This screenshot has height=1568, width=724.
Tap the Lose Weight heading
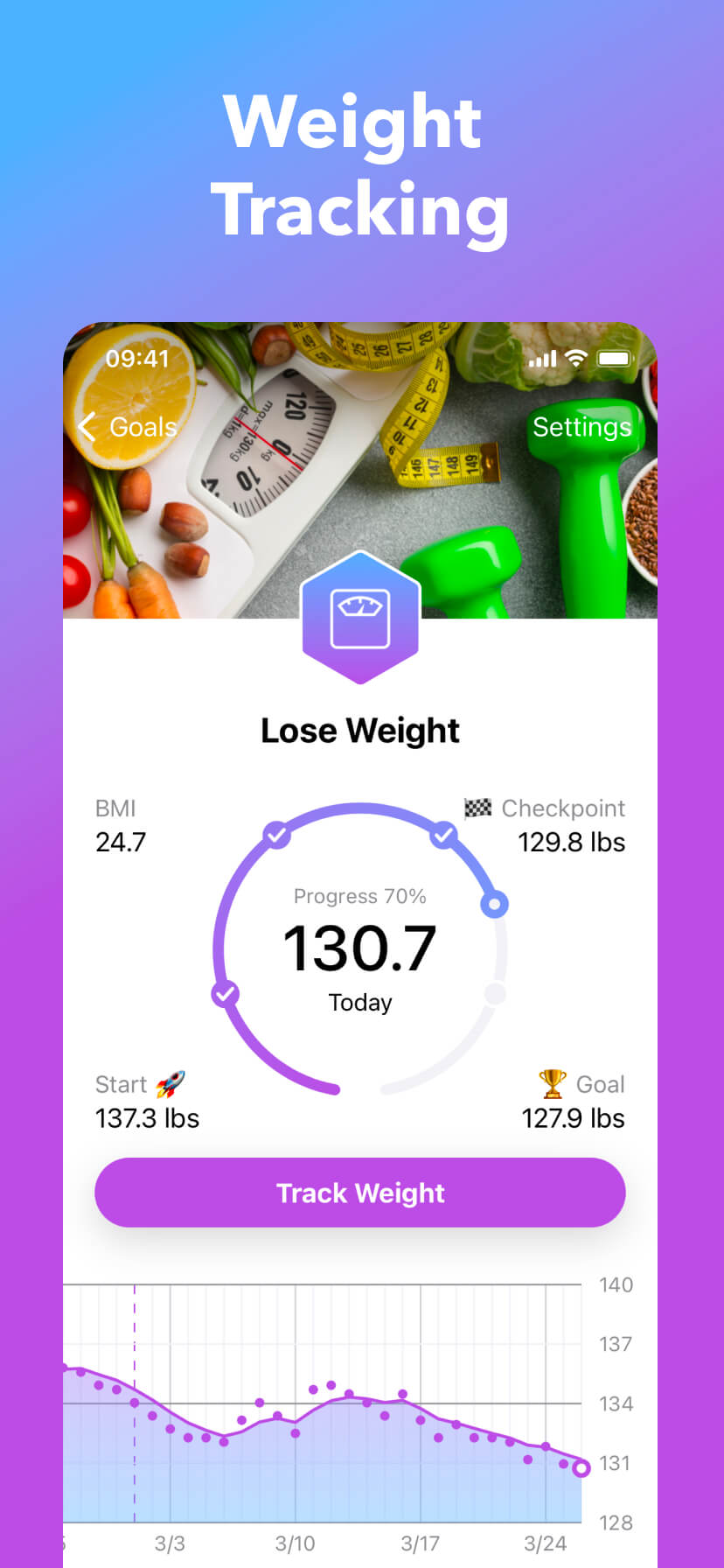pyautogui.click(x=360, y=730)
